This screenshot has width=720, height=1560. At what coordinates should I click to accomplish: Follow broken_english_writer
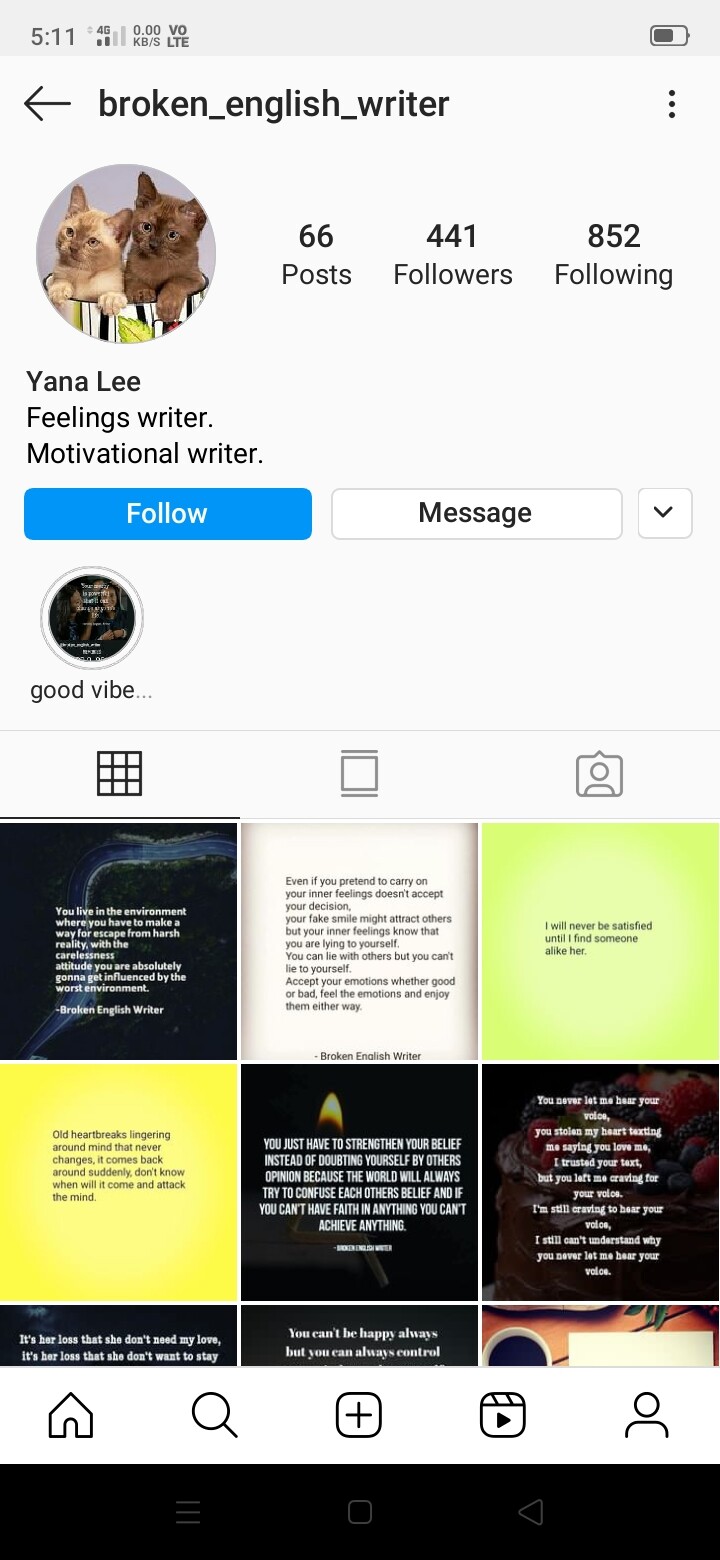pyautogui.click(x=168, y=514)
